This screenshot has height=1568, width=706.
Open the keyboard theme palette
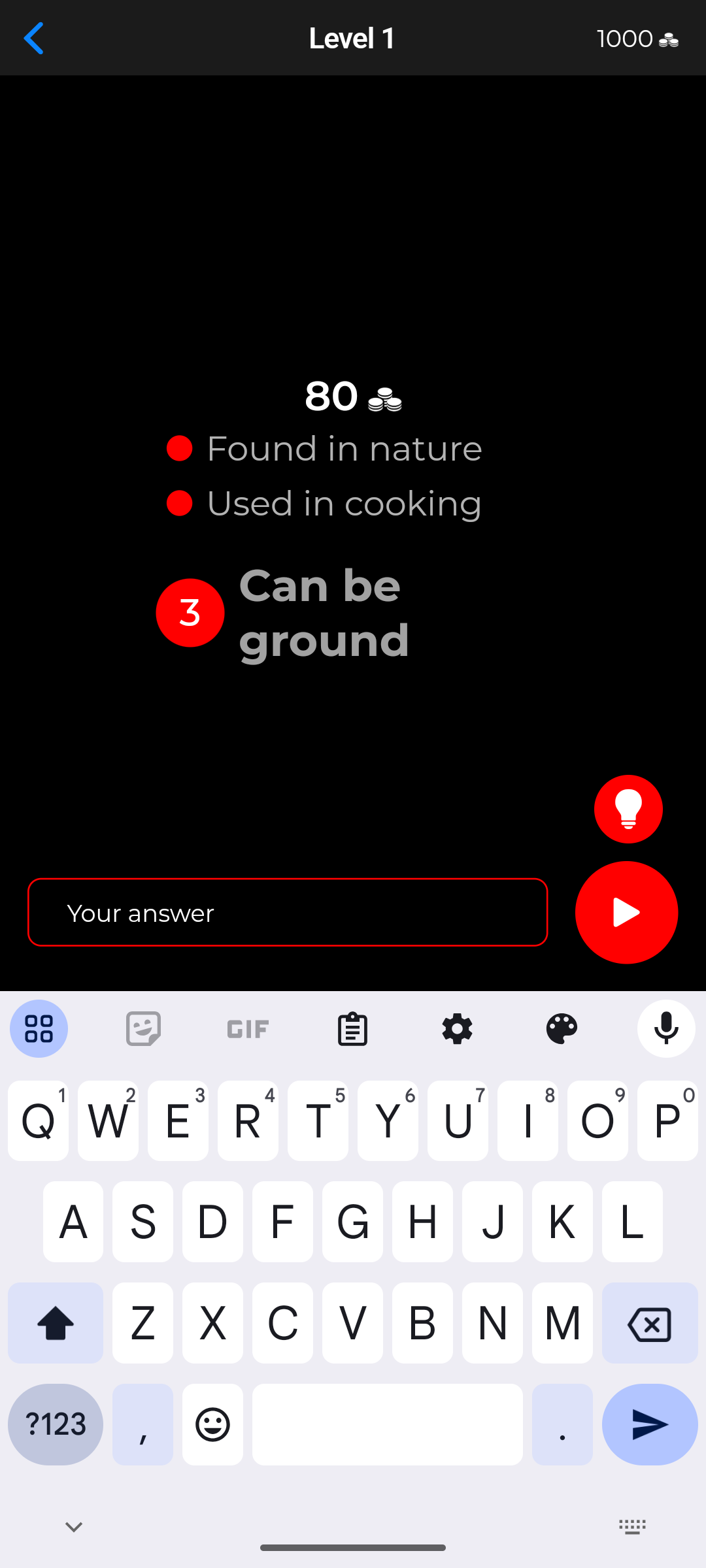pos(562,1029)
